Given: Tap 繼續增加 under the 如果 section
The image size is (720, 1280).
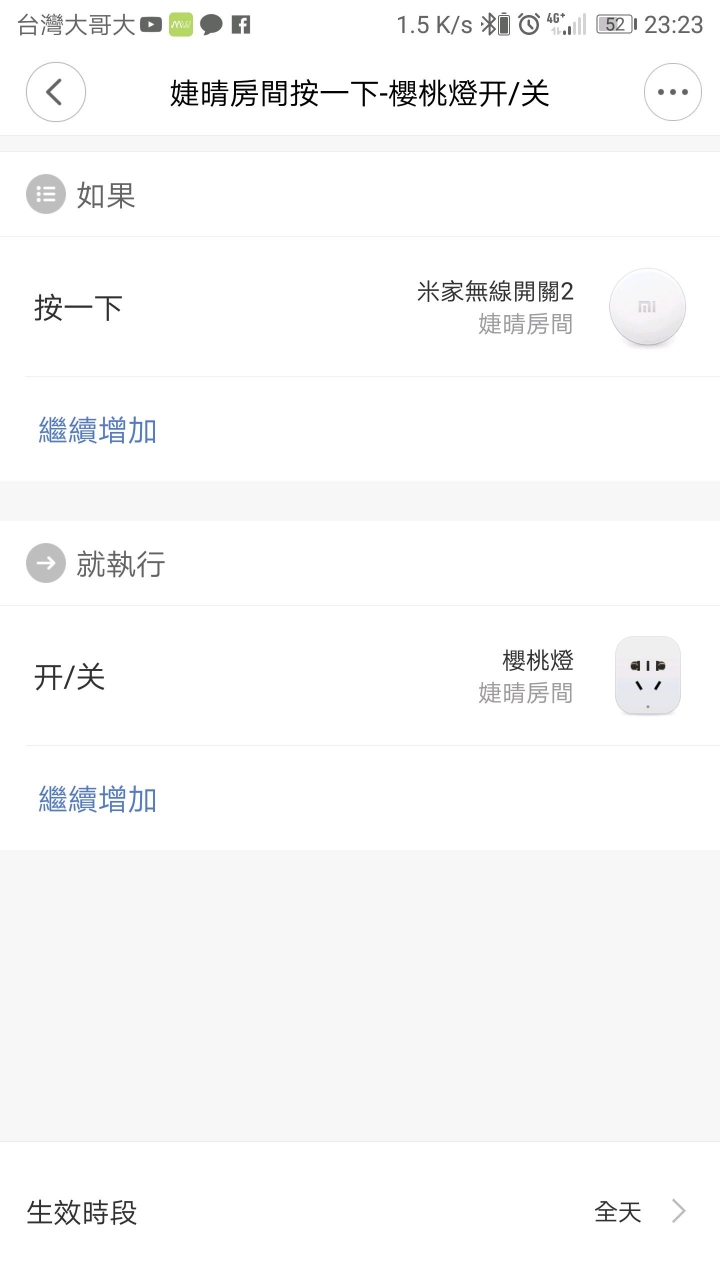Looking at the screenshot, I should pyautogui.click(x=98, y=431).
